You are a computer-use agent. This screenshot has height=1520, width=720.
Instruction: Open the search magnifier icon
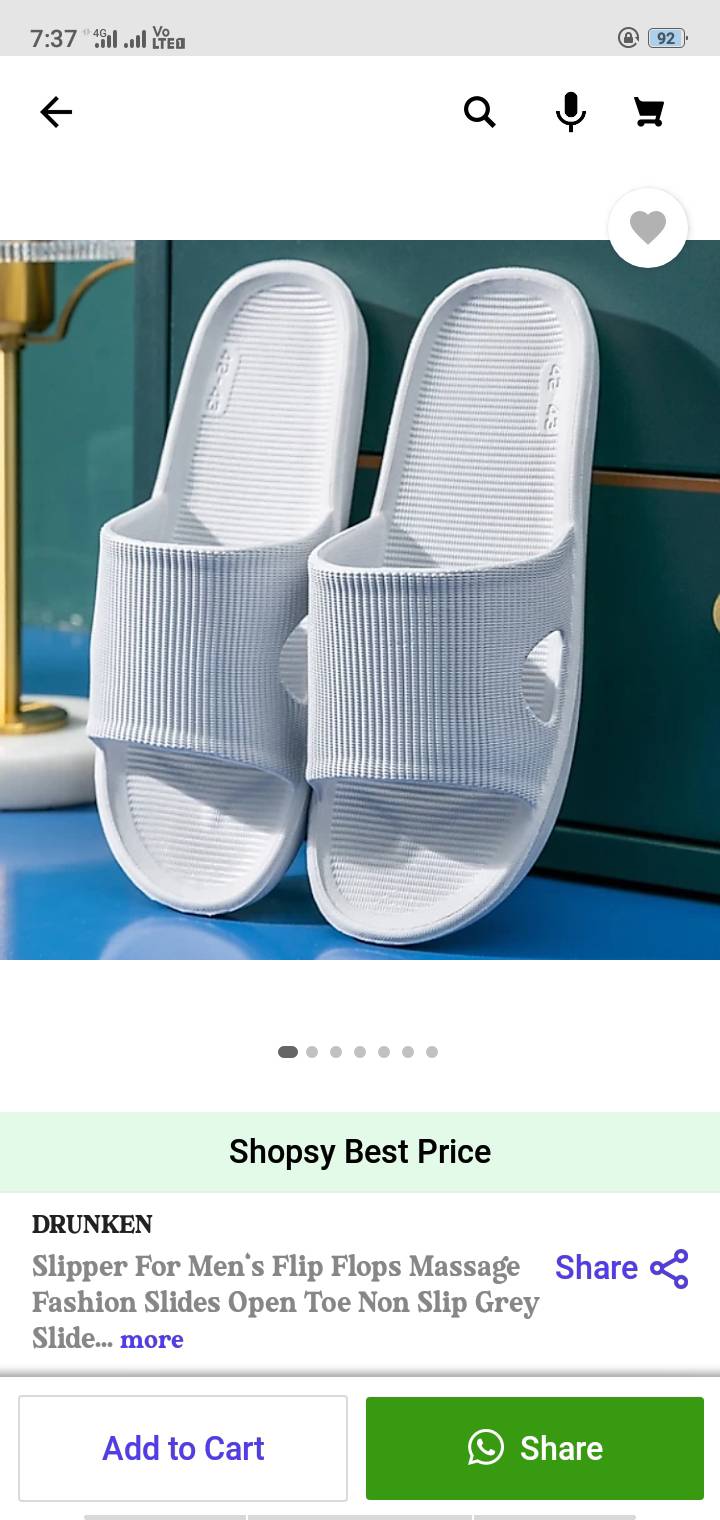[480, 112]
